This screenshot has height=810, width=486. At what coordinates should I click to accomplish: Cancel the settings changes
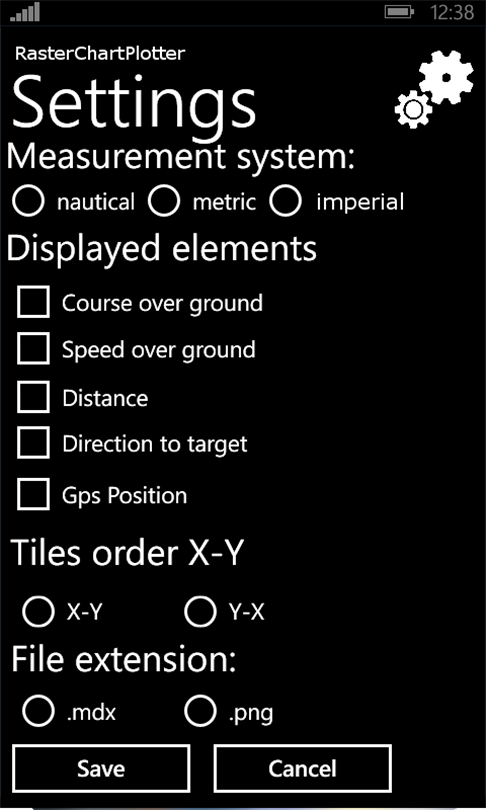point(303,768)
